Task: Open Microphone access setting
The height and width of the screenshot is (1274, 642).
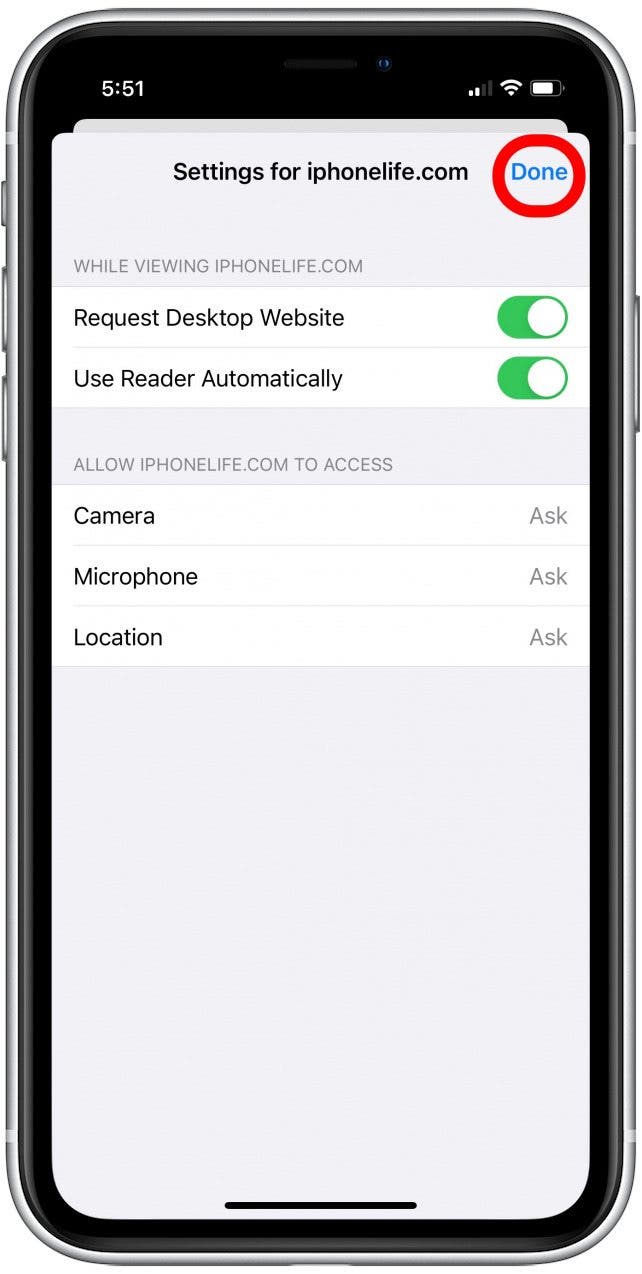Action: click(x=320, y=577)
